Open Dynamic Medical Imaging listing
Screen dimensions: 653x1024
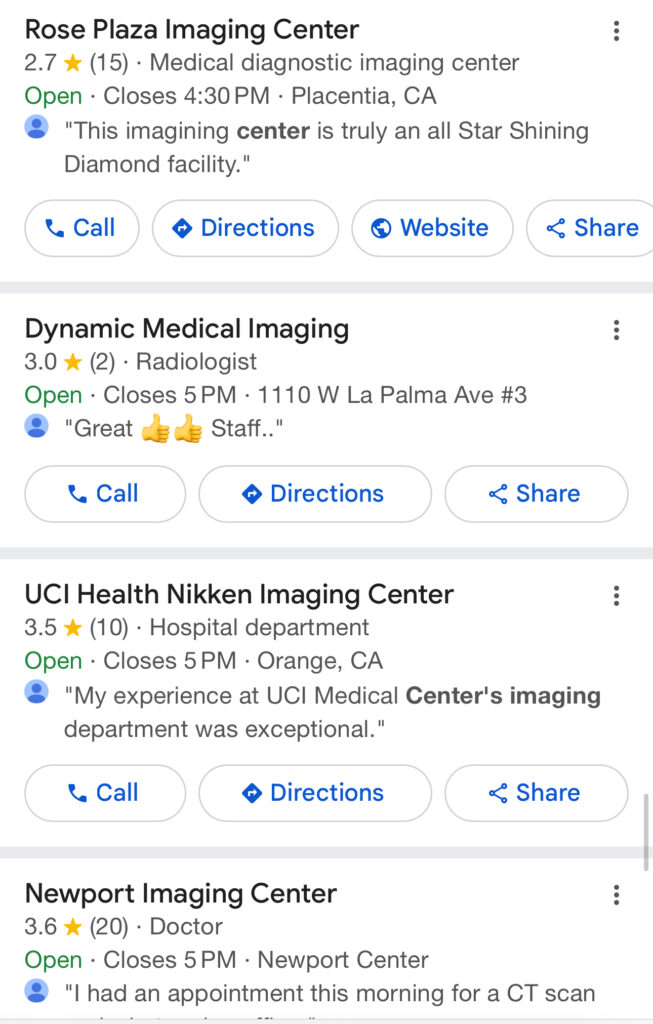point(186,329)
